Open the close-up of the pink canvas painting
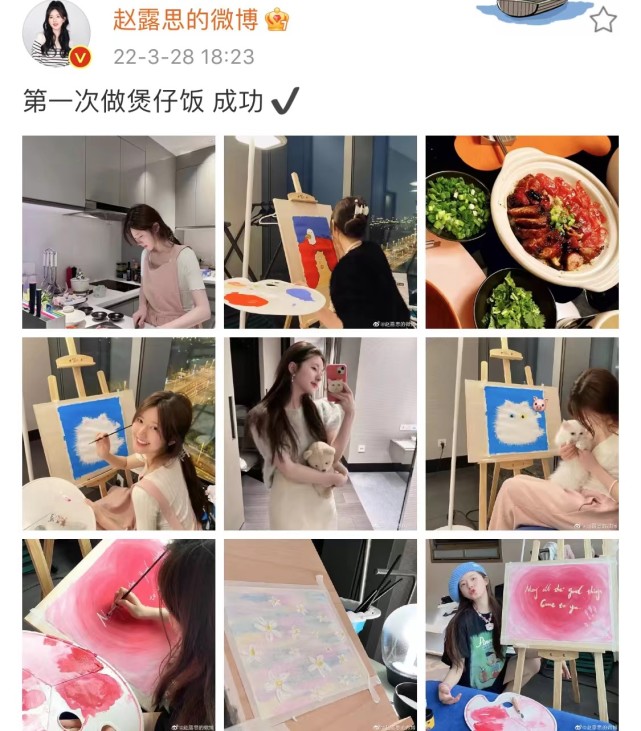The width and height of the screenshot is (641, 731). pyautogui.click(x=118, y=634)
